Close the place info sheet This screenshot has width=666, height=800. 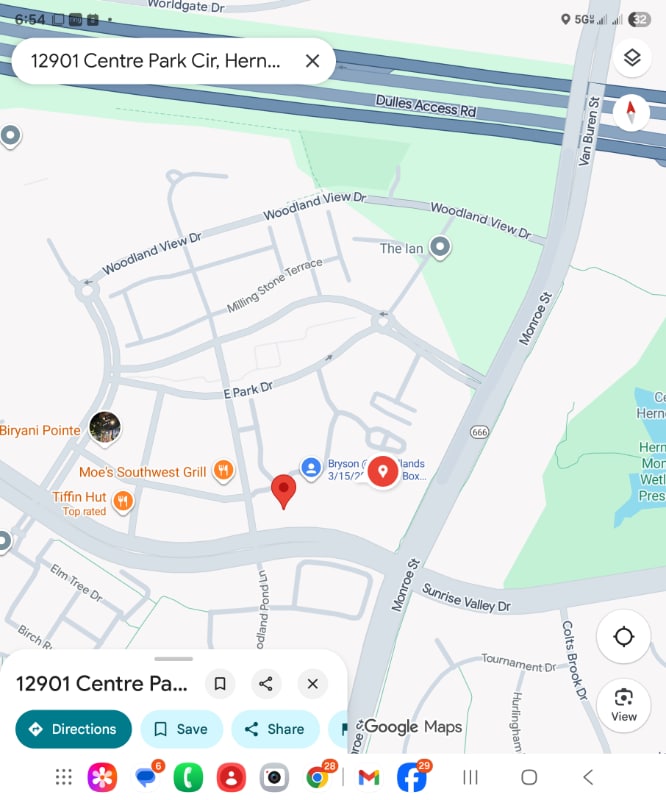[312, 684]
